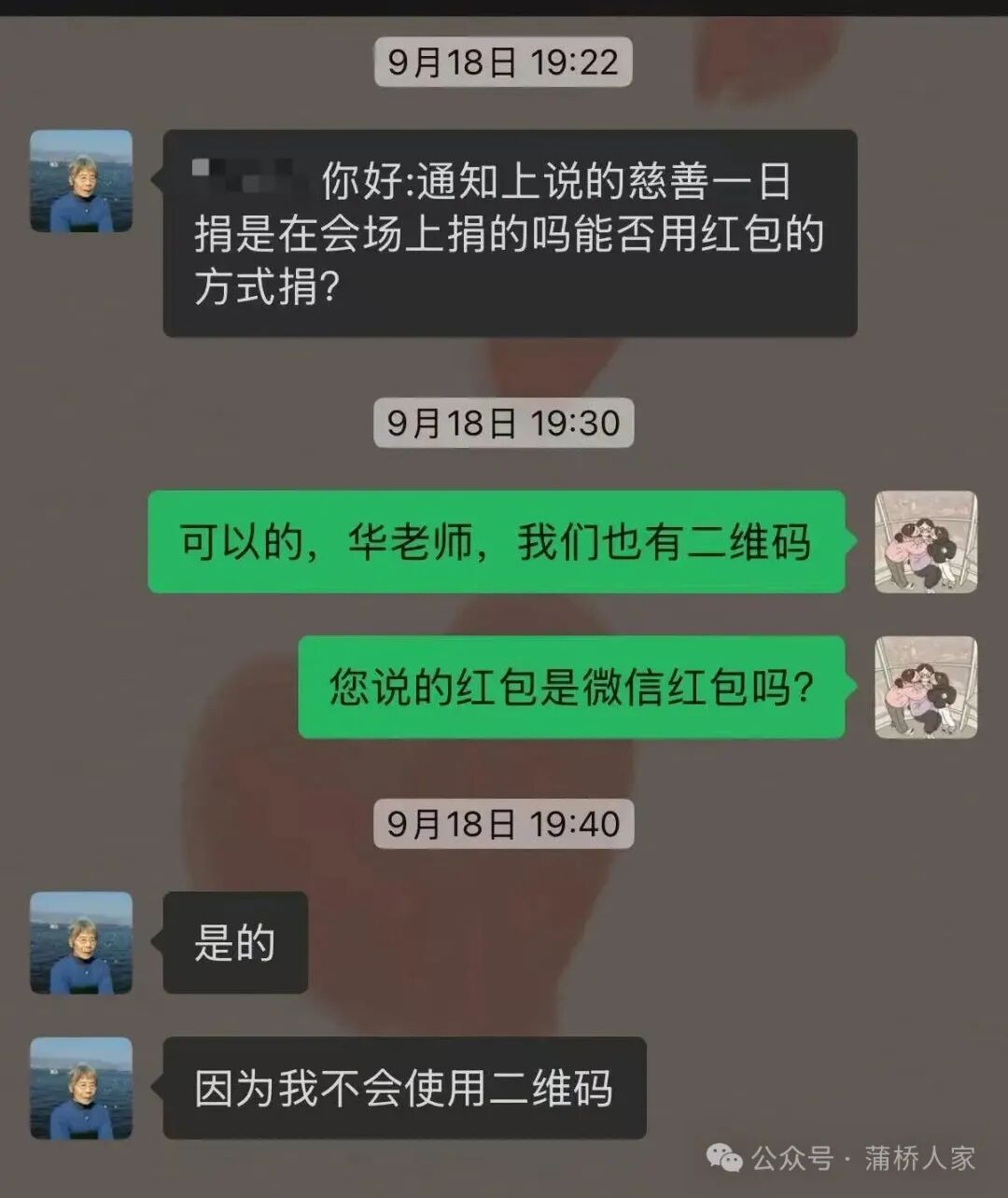The image size is (1008, 1198).
Task: Open my avatar beside 您说的红包是微信红包吗 message
Action: tap(925, 688)
